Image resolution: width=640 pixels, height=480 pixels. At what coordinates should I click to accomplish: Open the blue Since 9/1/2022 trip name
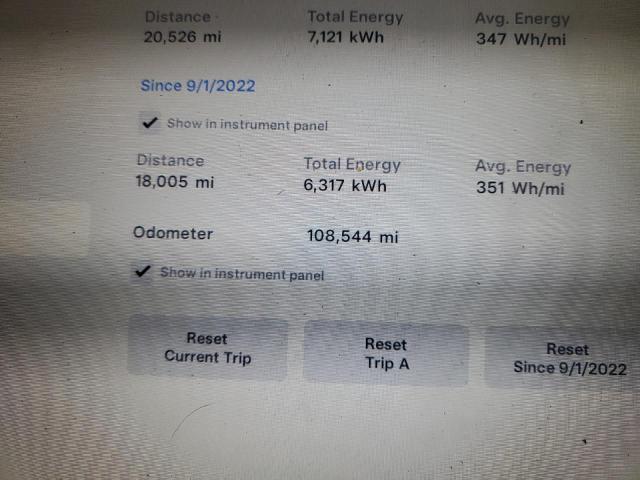[197, 85]
